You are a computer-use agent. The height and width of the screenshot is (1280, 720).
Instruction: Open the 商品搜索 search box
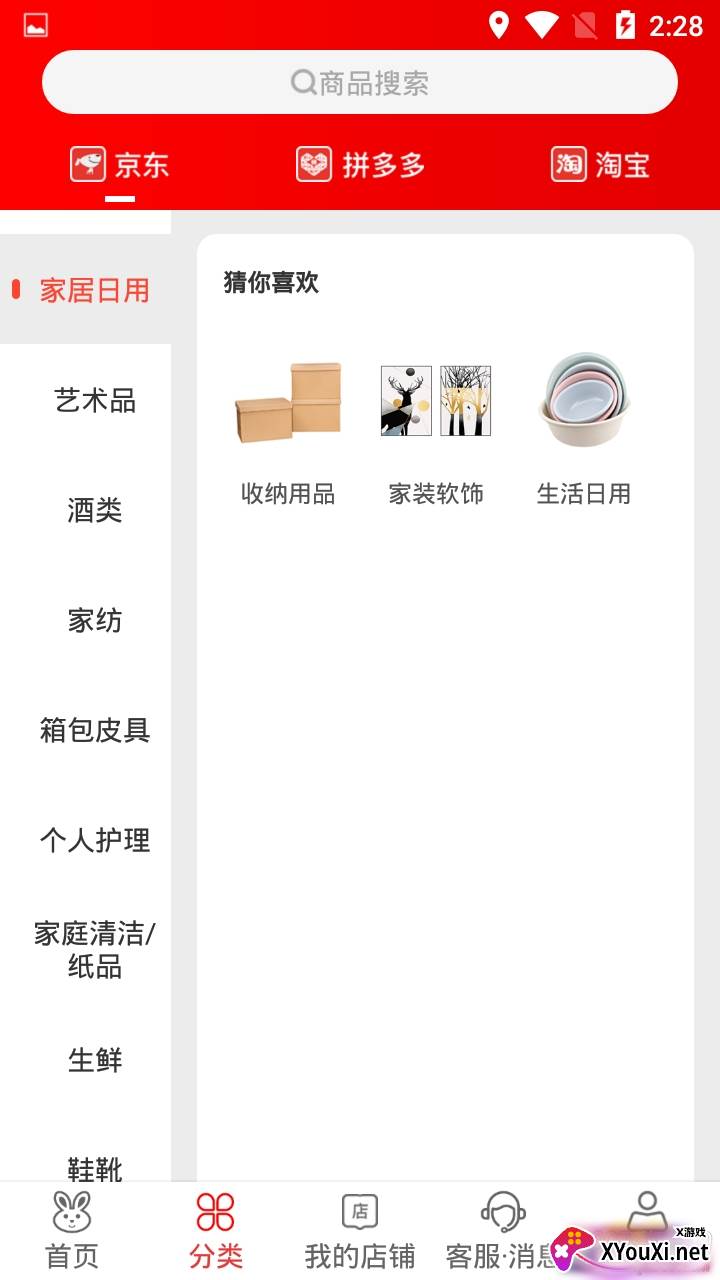coord(360,82)
